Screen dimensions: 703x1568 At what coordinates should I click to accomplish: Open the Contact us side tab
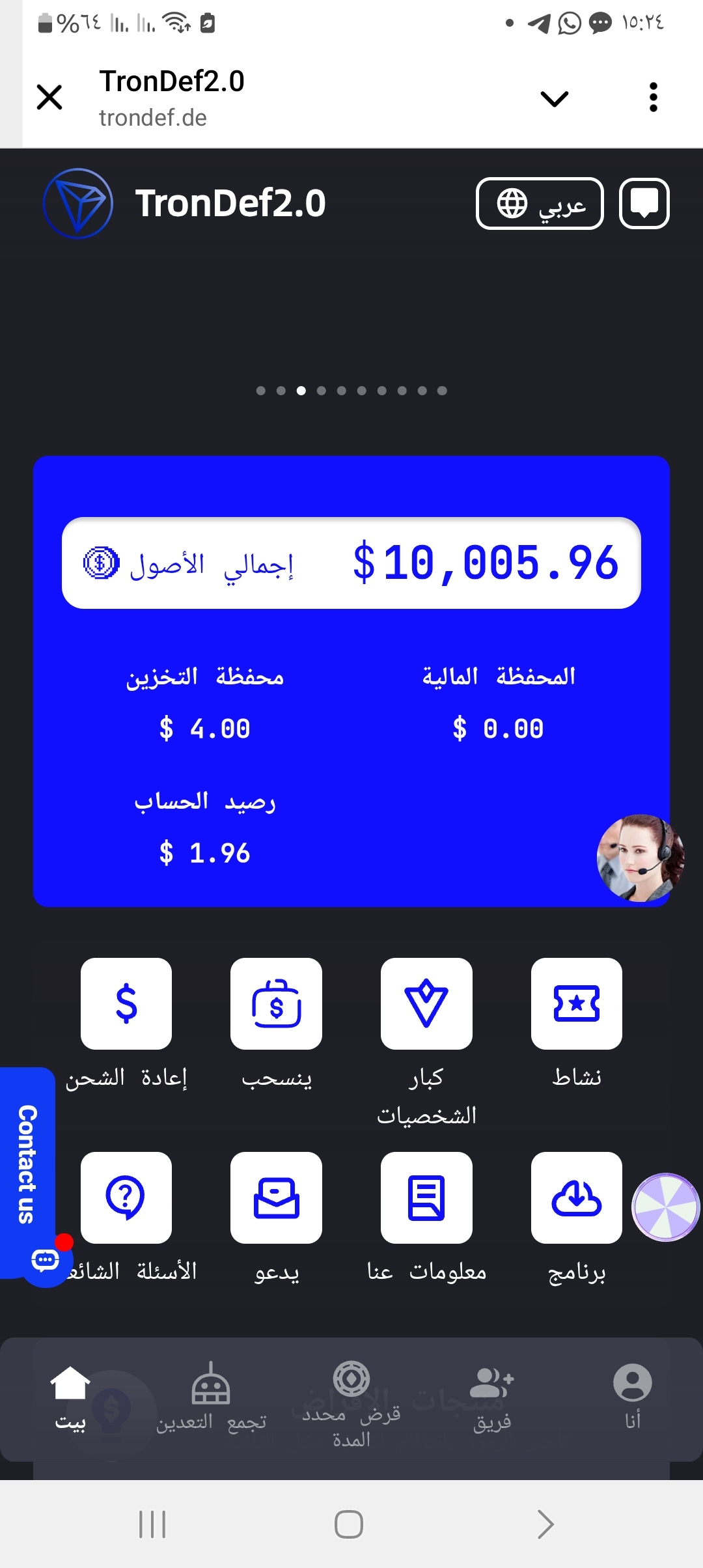[x=26, y=1164]
